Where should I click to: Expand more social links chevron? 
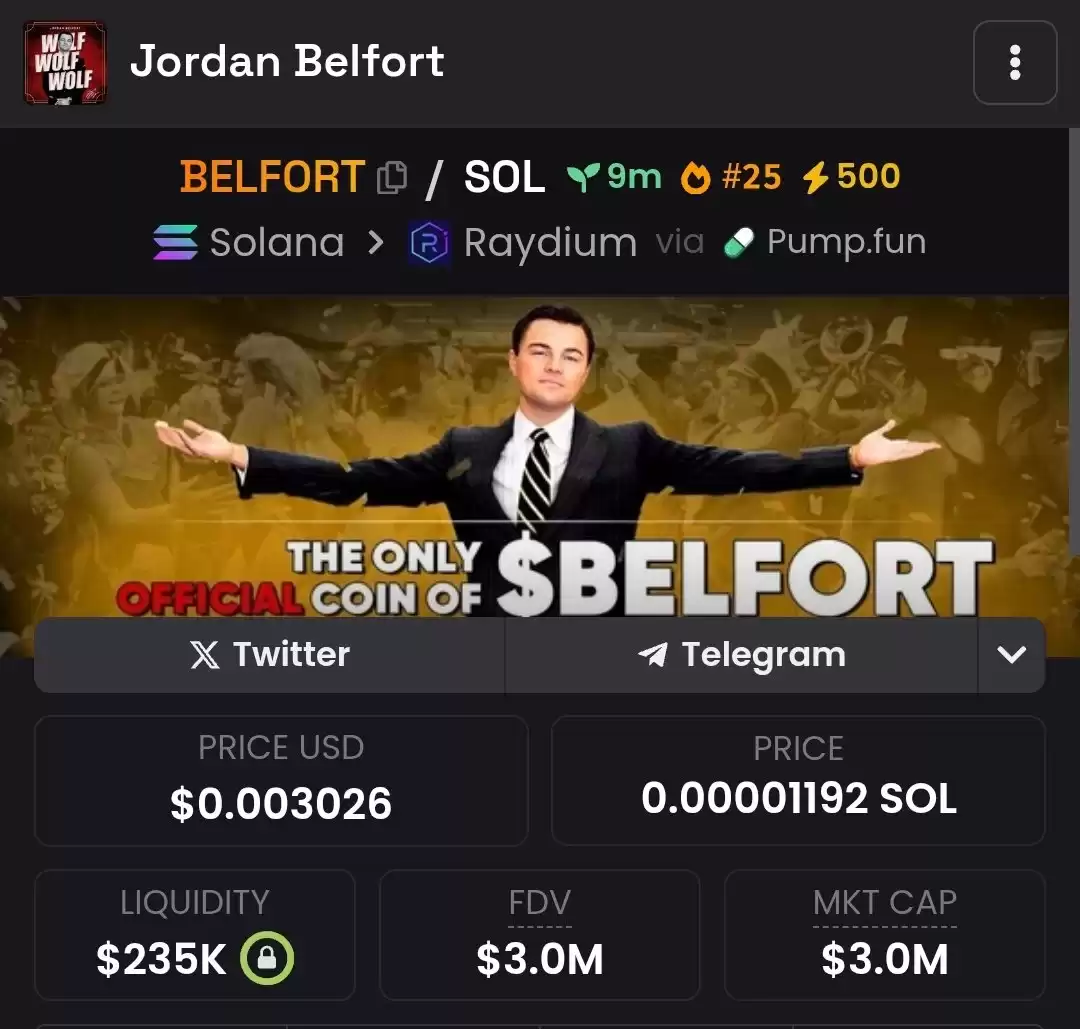pyautogui.click(x=1011, y=655)
